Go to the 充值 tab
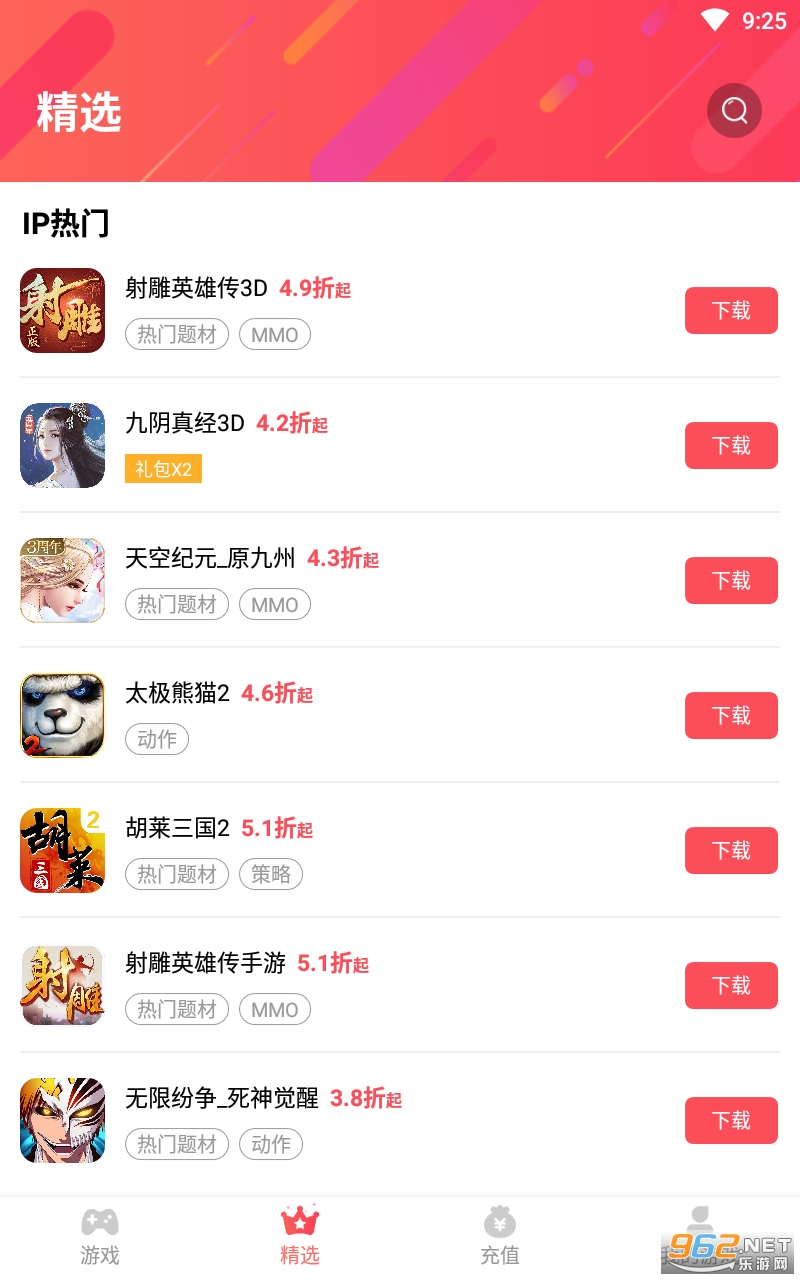800x1280 pixels. 500,1236
